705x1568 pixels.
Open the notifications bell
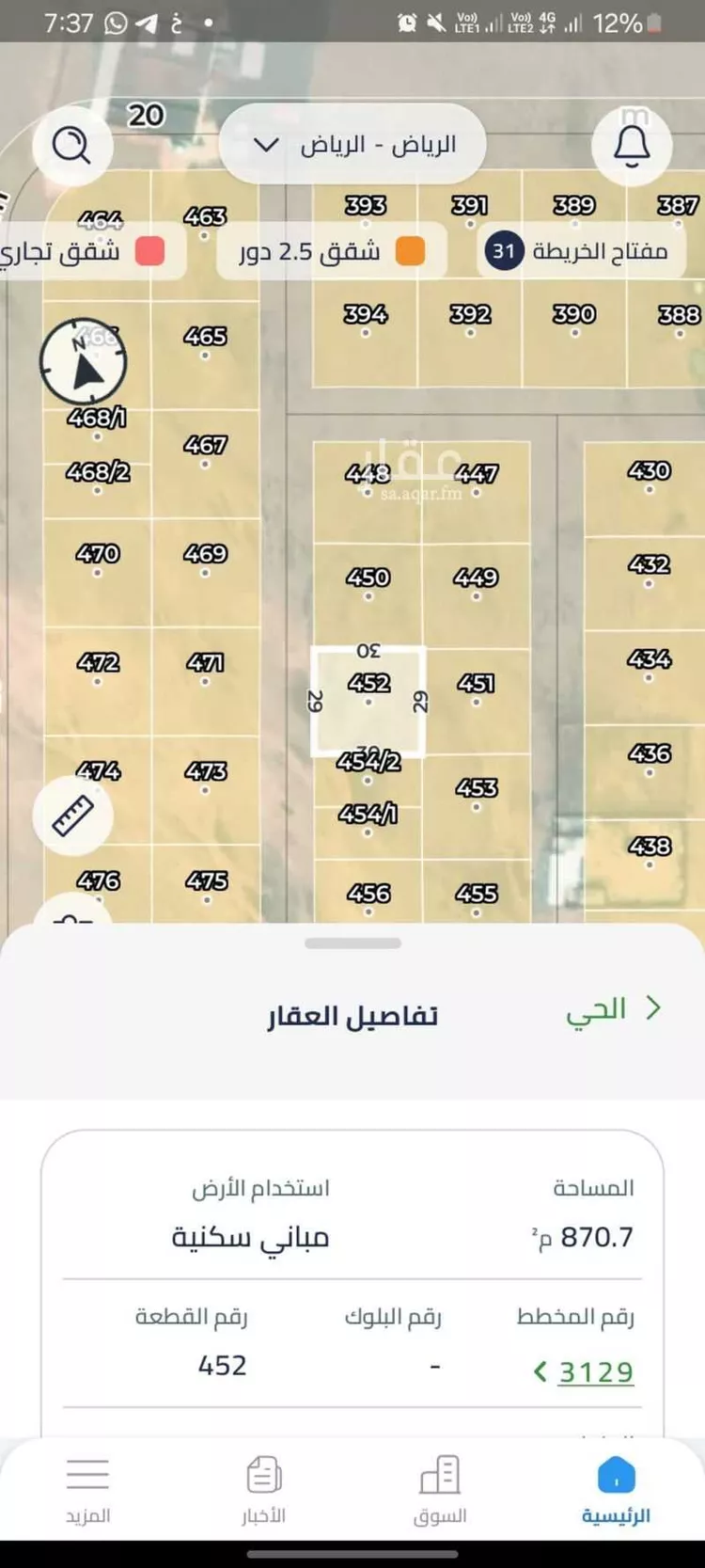632,146
